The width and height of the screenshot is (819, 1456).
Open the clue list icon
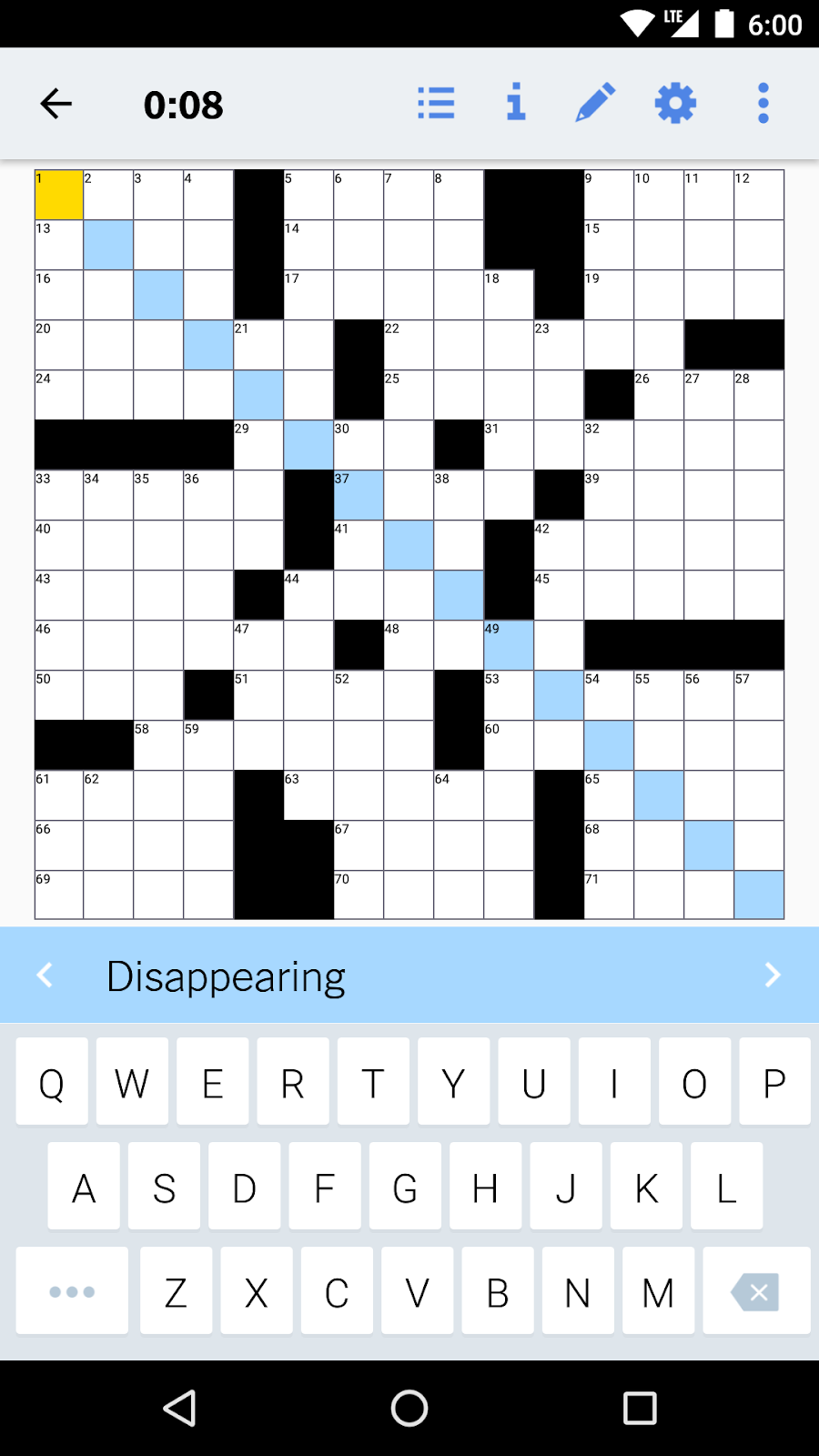pos(436,103)
